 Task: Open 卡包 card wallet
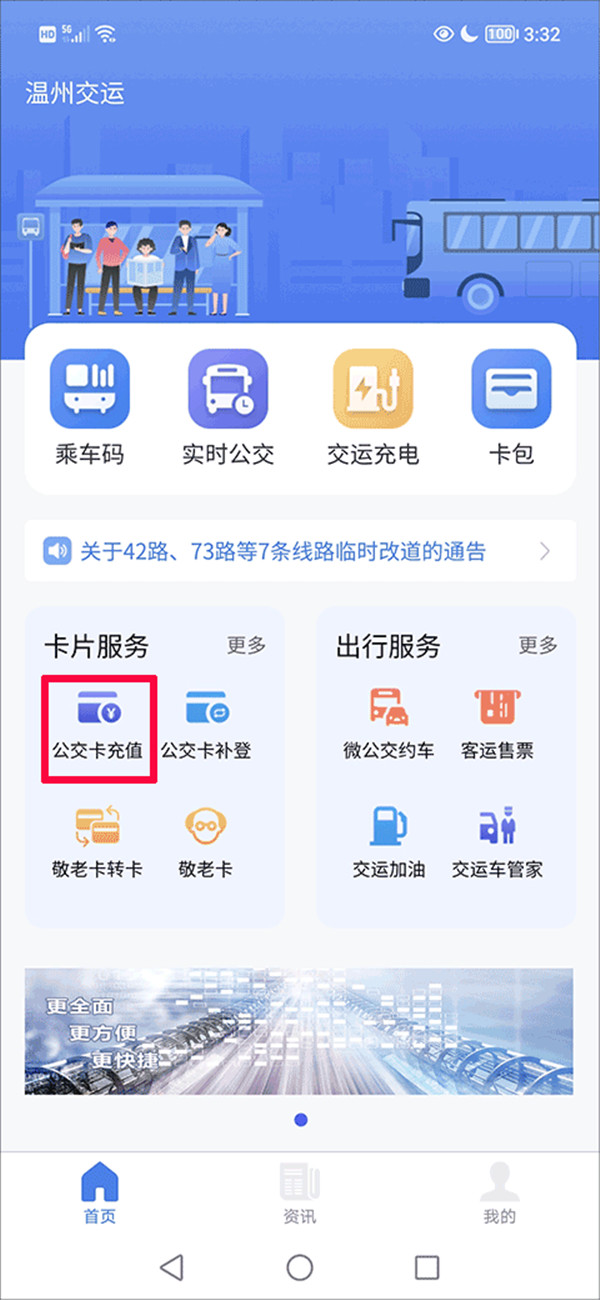coord(511,407)
